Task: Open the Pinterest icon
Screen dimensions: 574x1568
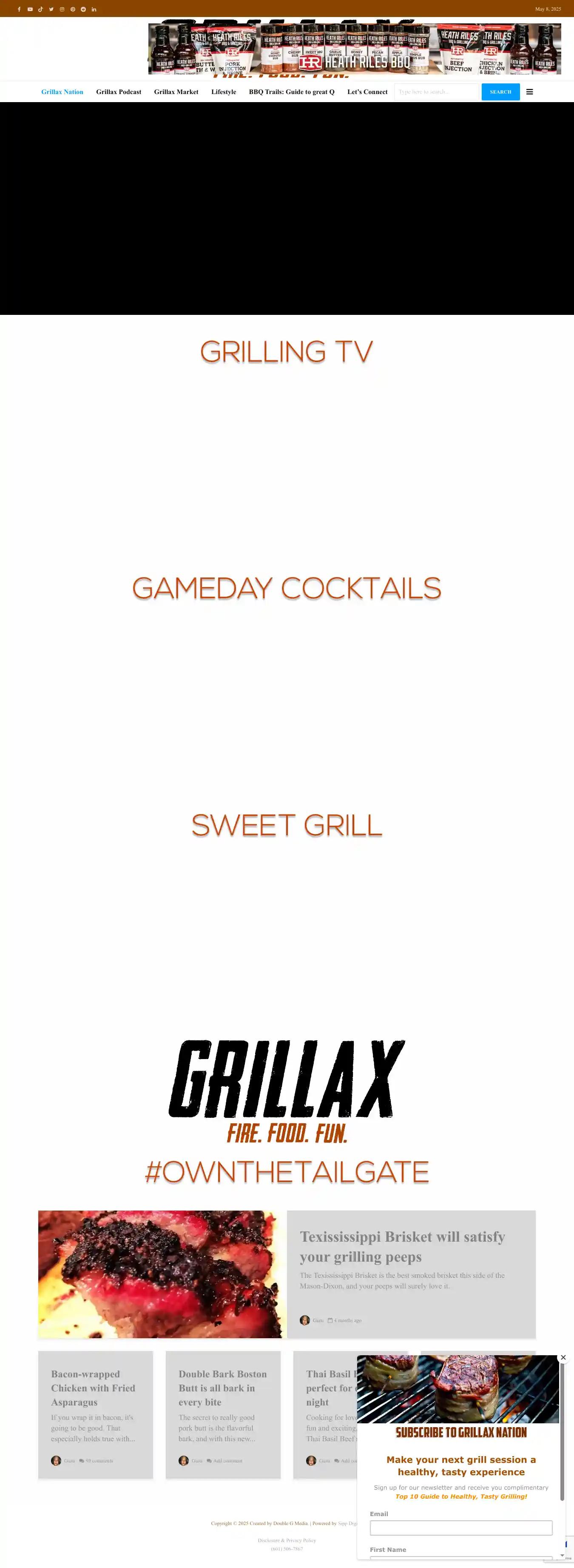Action: (72, 9)
